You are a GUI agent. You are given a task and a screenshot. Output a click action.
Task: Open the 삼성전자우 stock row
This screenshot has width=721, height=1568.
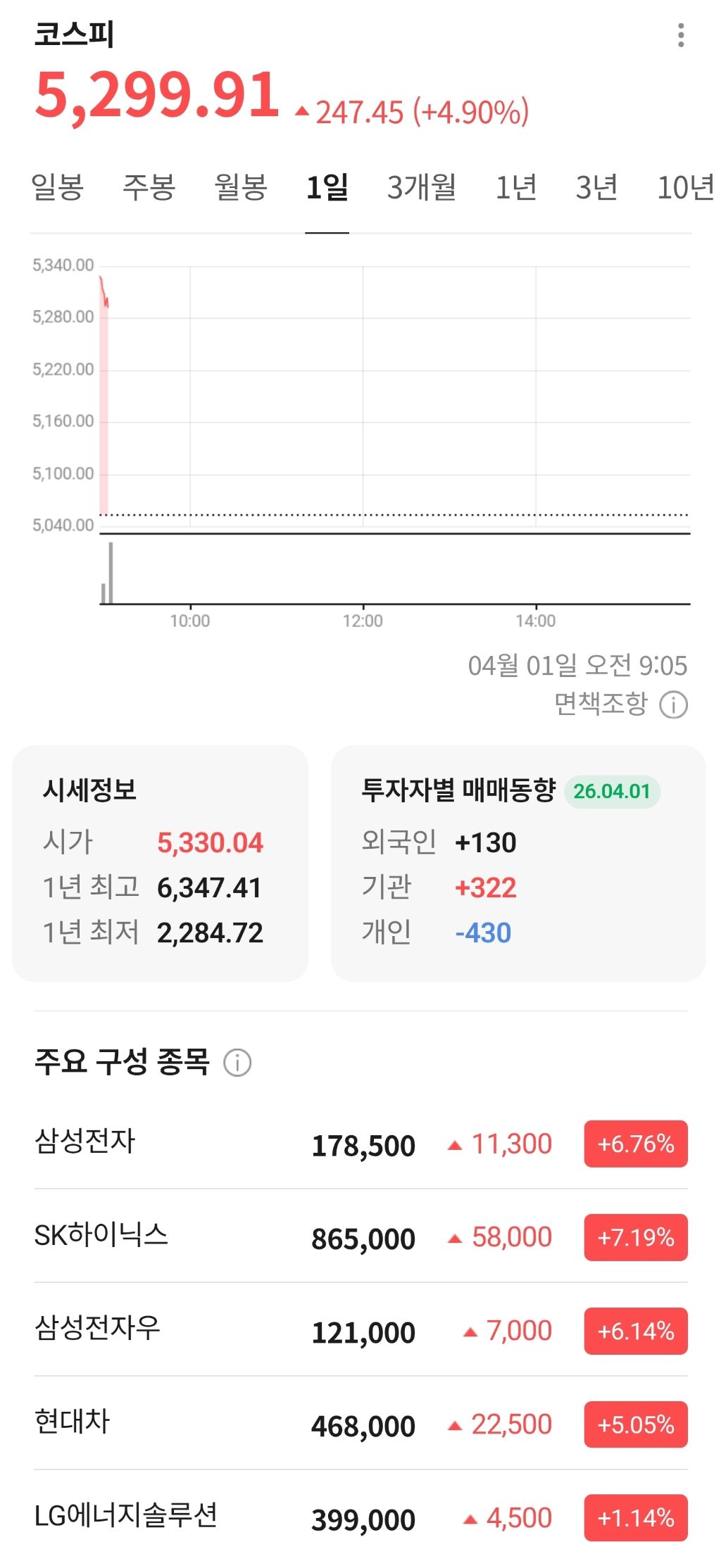point(360,1330)
